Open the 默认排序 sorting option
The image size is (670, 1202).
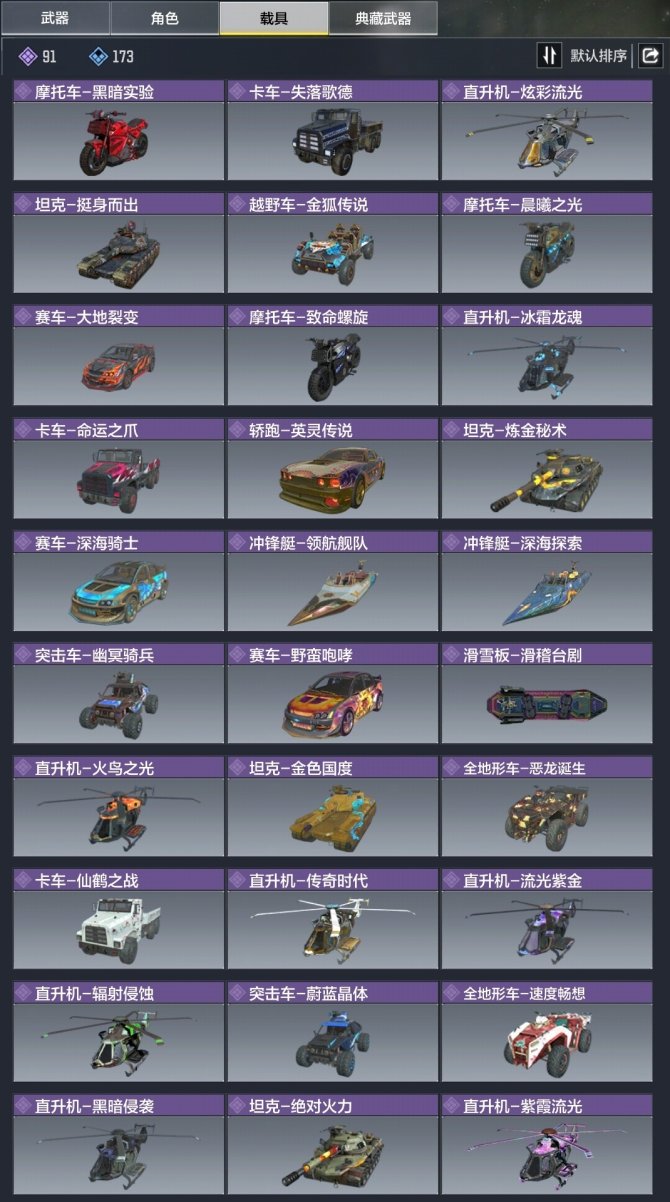598,55
